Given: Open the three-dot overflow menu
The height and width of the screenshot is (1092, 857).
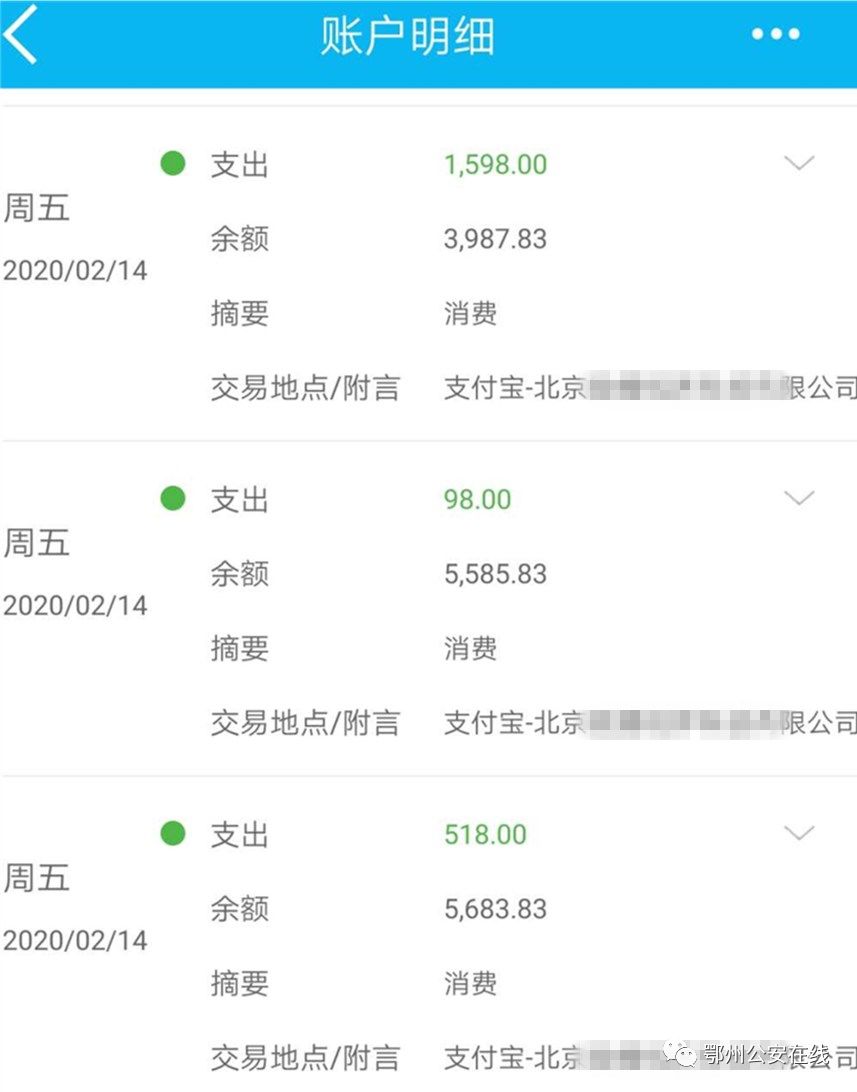Looking at the screenshot, I should [x=775, y=35].
